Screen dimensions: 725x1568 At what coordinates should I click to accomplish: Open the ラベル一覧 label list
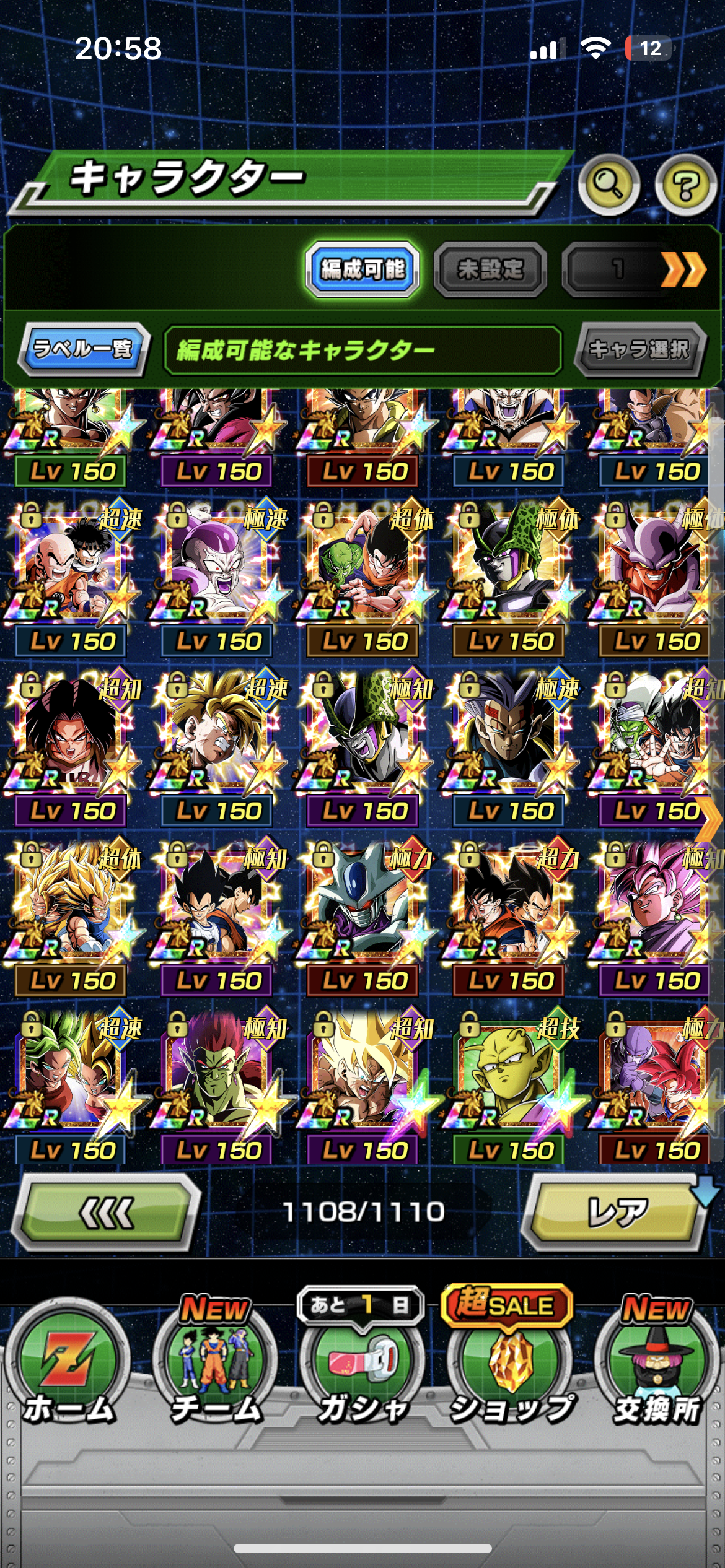click(84, 349)
